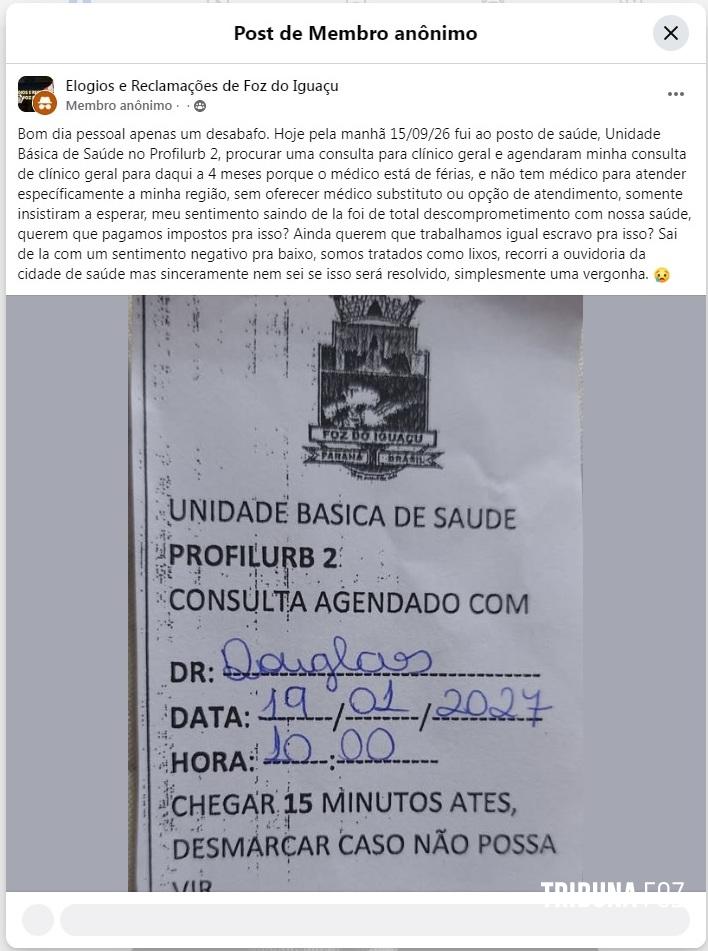Tap the comment box at the bottom
Viewport: 708px width, 951px height.
(x=374, y=920)
